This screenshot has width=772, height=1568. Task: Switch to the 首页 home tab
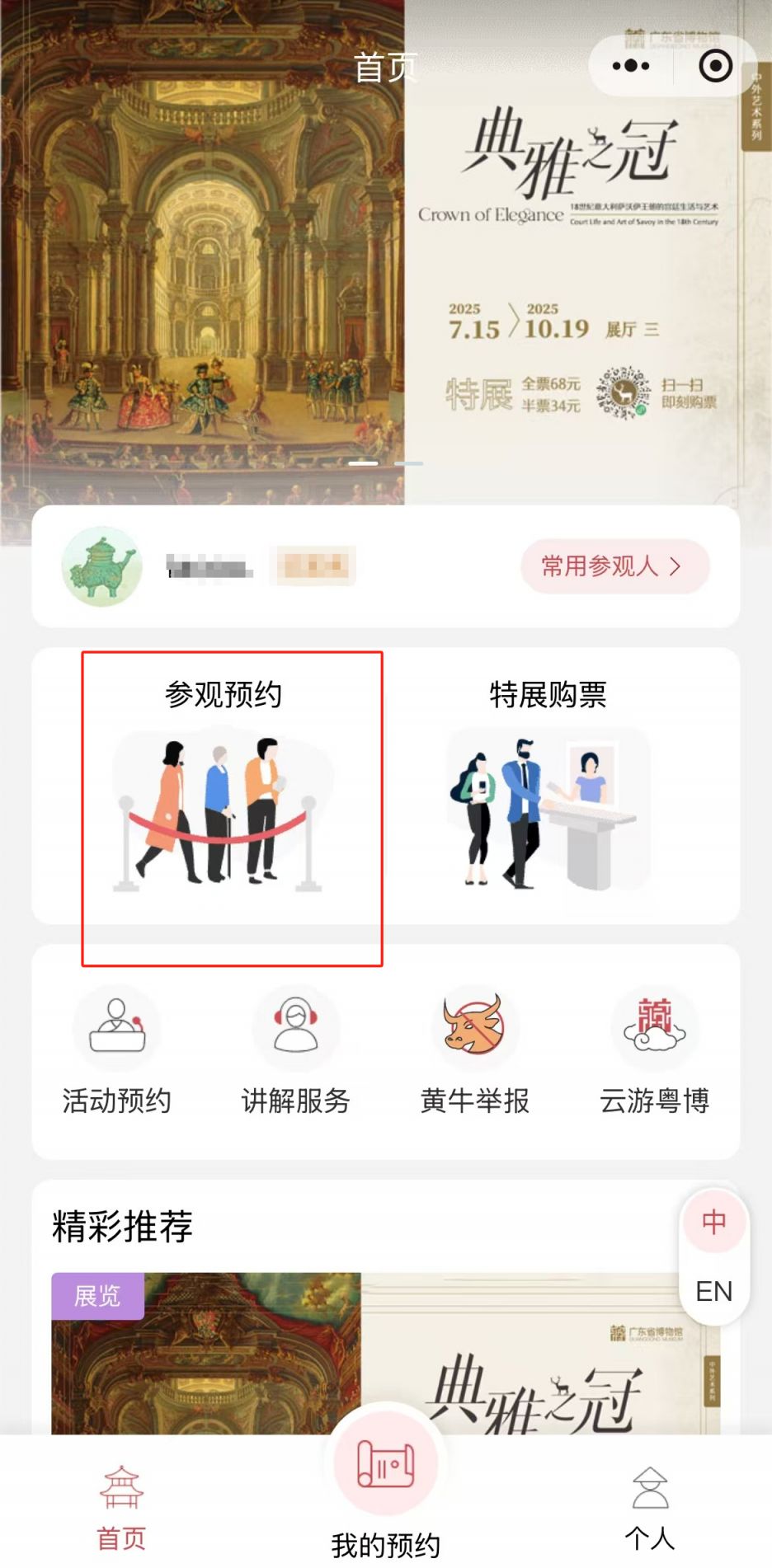point(121,1509)
